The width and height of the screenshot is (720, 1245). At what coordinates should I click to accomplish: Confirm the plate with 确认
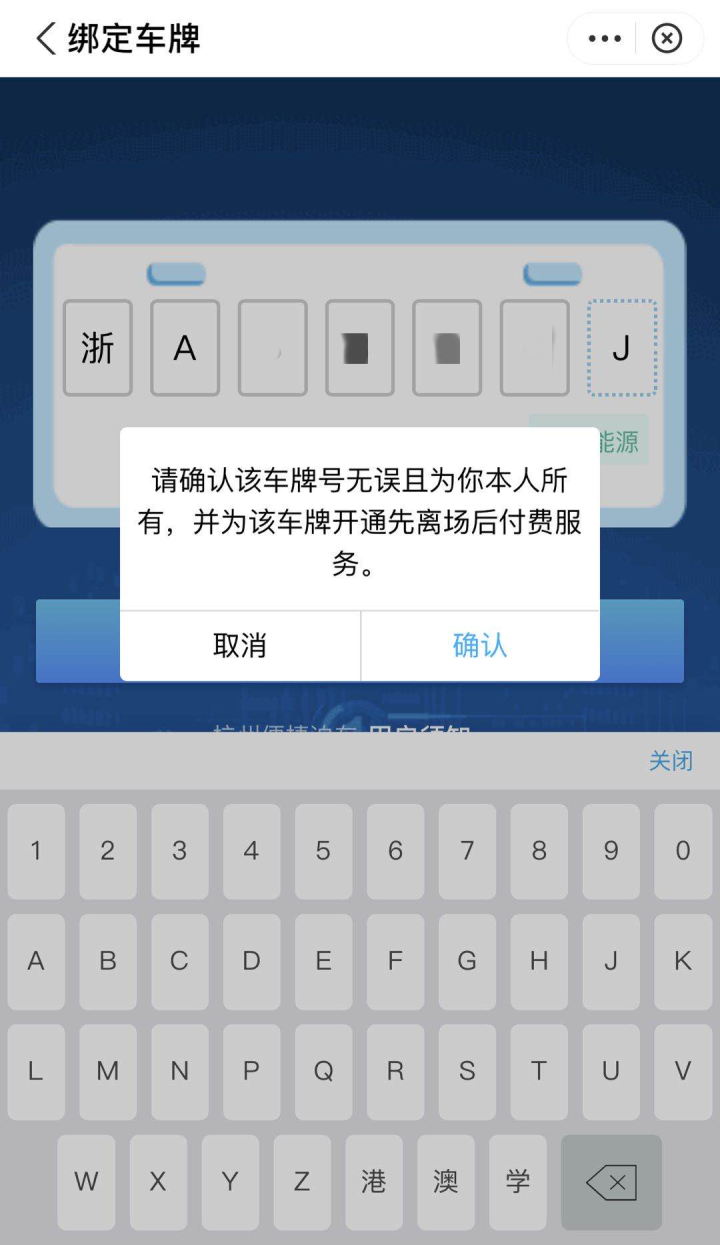(x=480, y=645)
